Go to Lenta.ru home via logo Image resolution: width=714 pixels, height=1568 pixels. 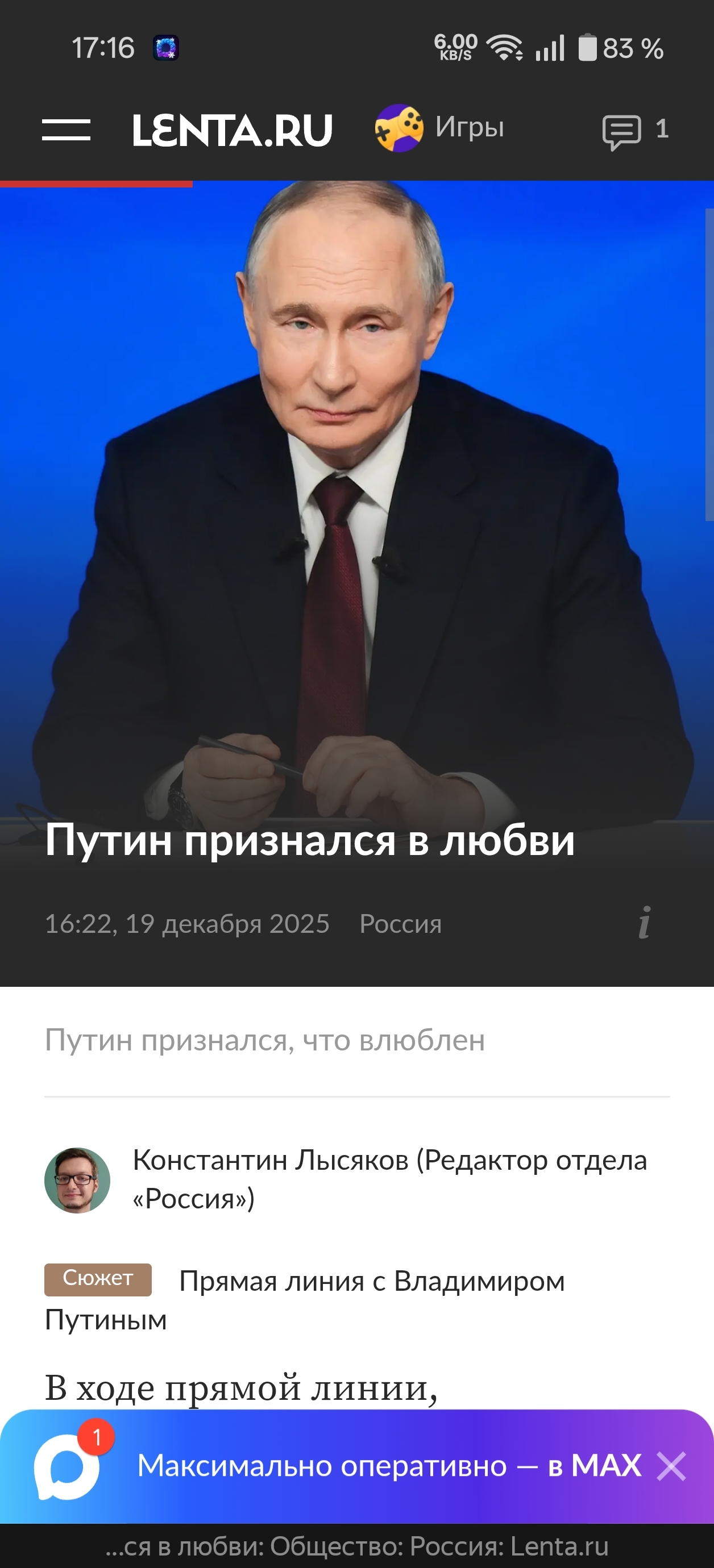tap(232, 130)
